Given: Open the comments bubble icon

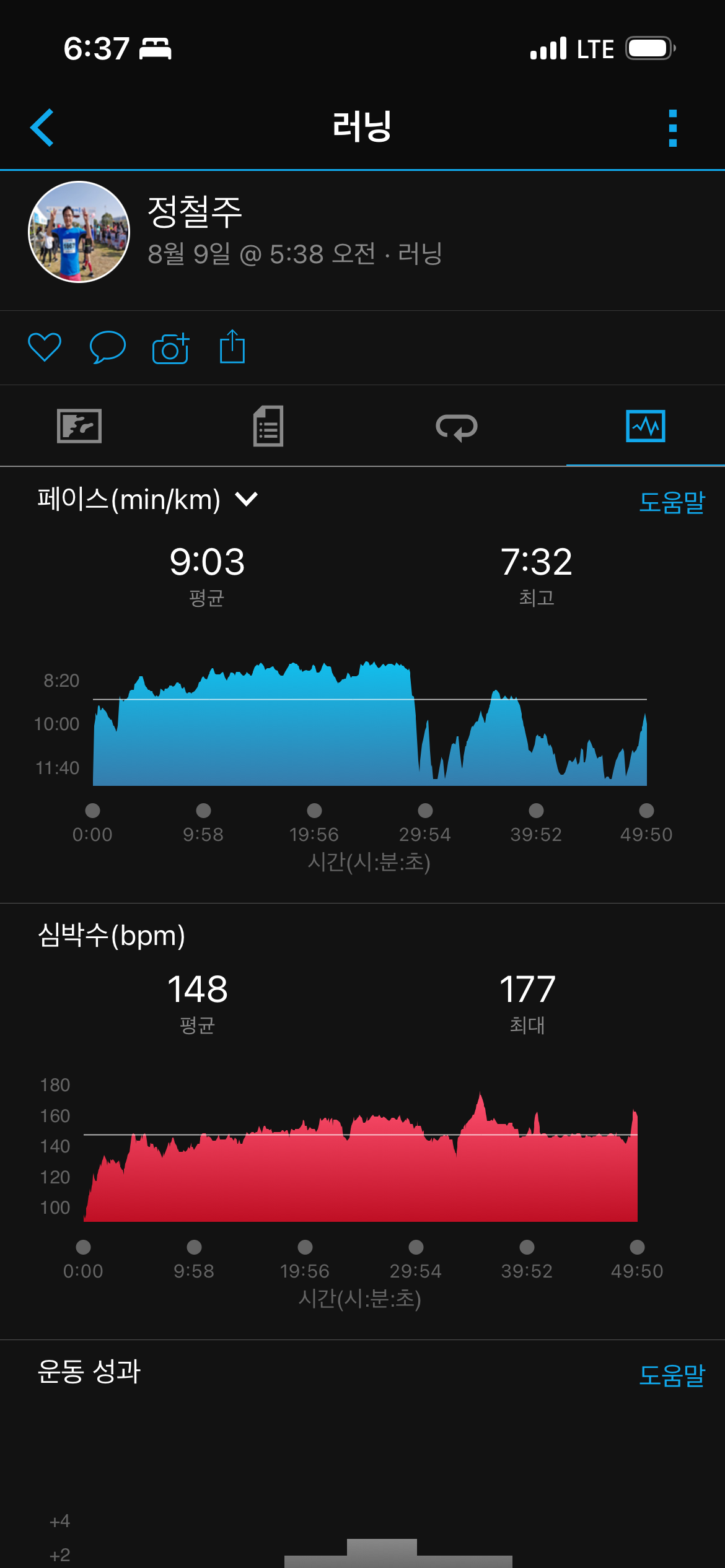Looking at the screenshot, I should coord(108,347).
